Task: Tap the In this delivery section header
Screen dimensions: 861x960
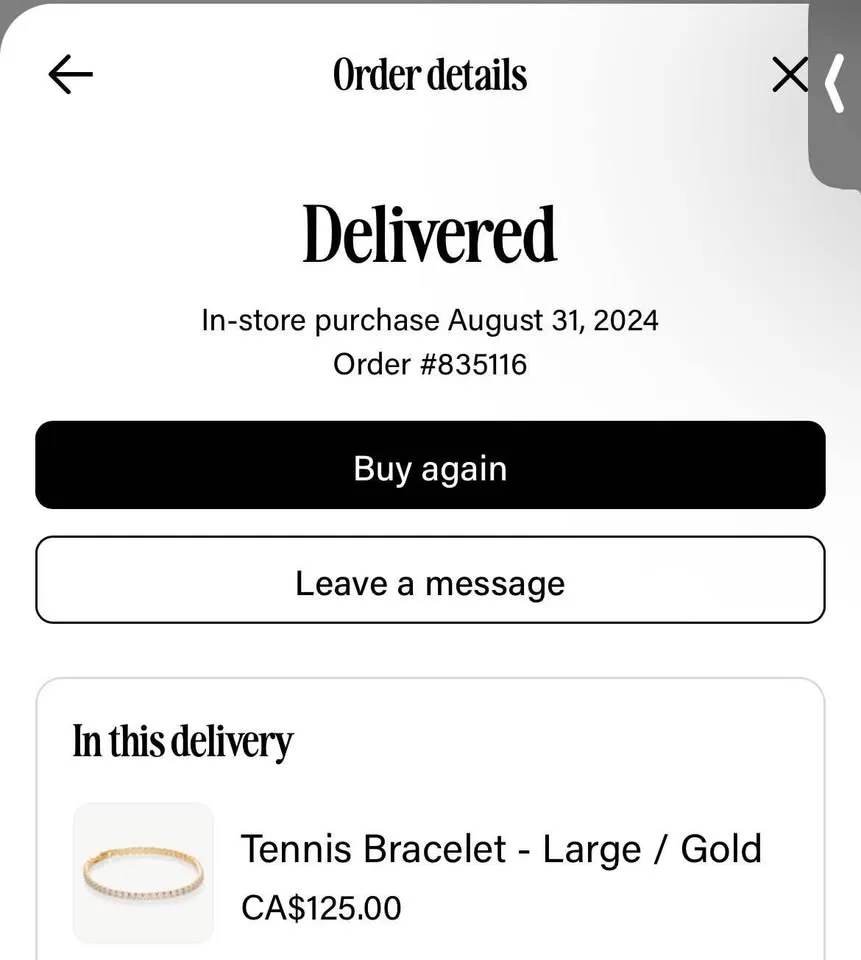Action: [x=182, y=741]
